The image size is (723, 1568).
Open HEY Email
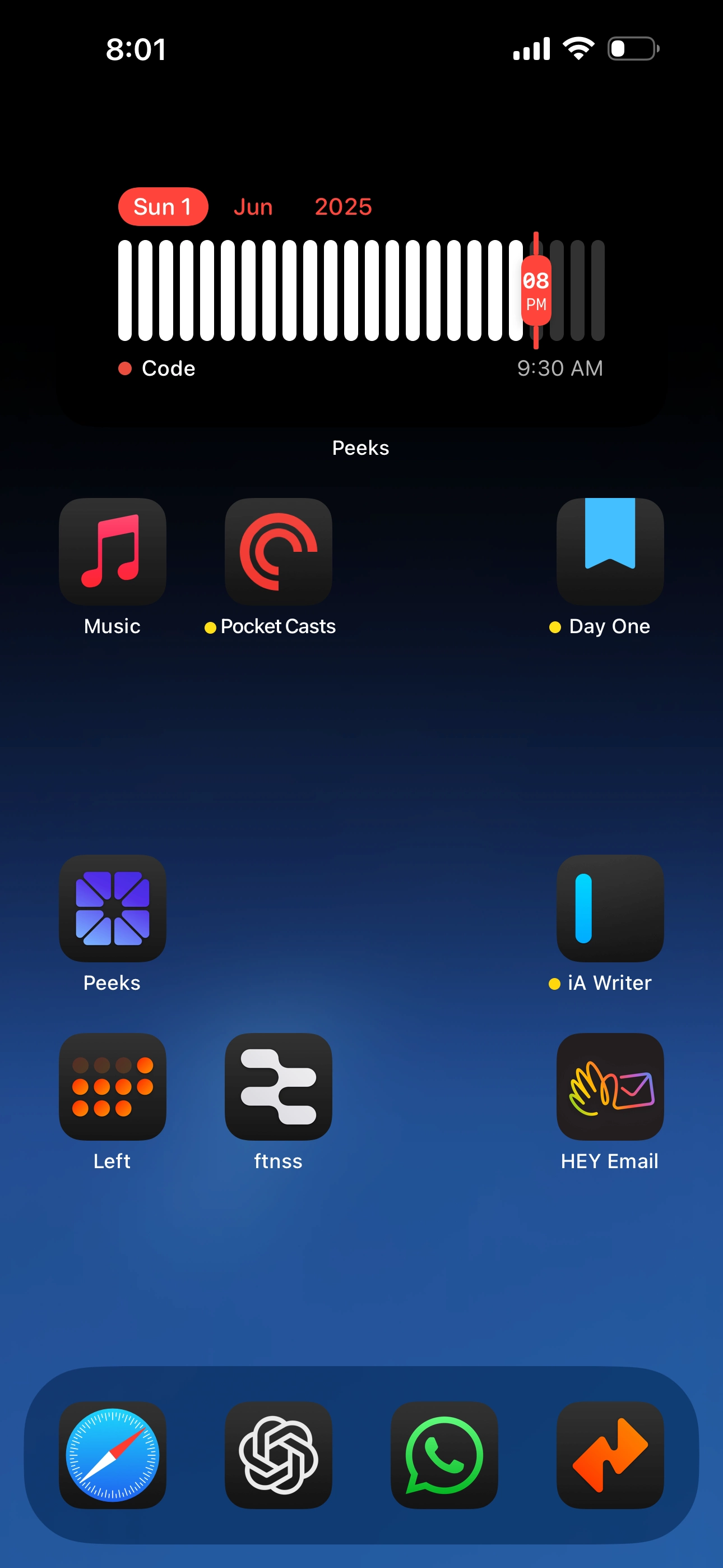(x=610, y=1086)
